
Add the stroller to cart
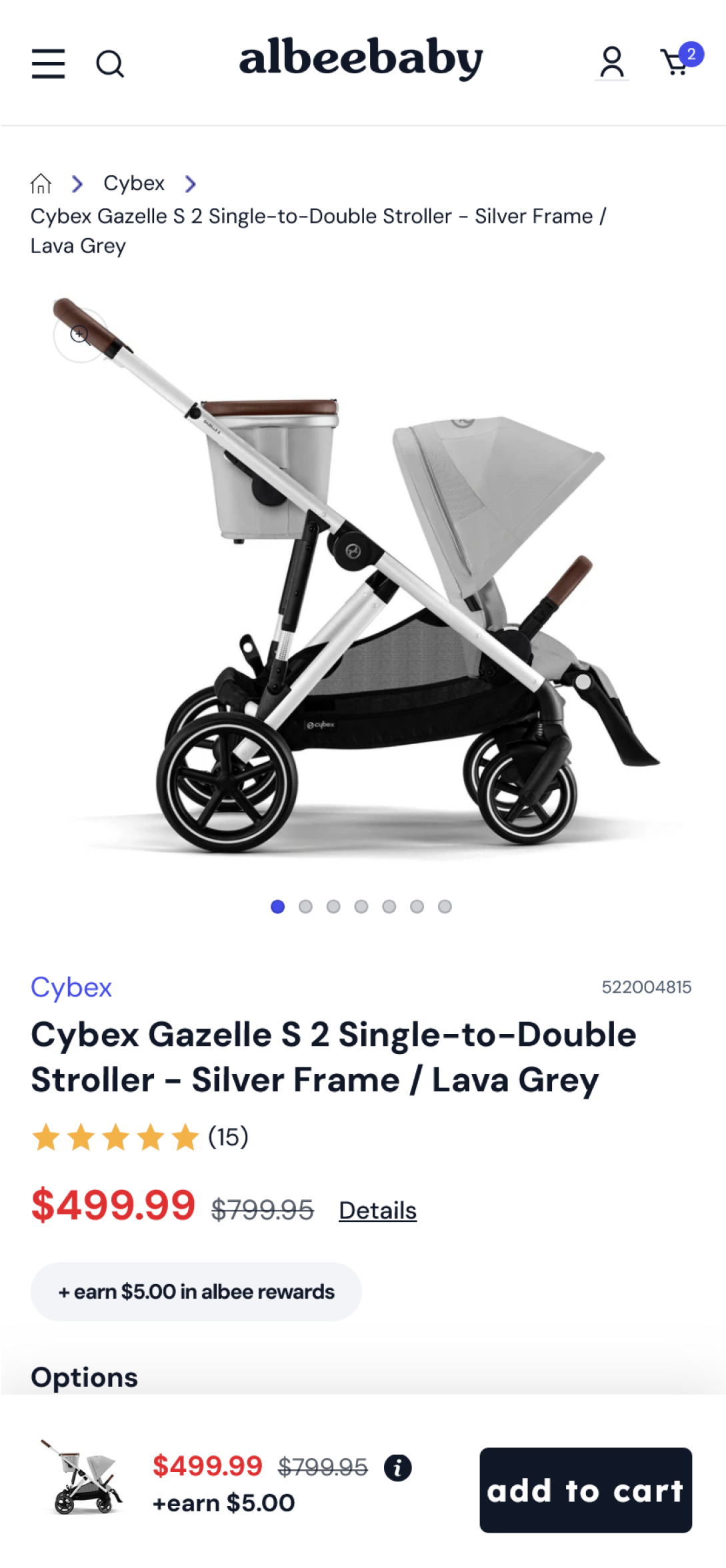coord(585,1490)
